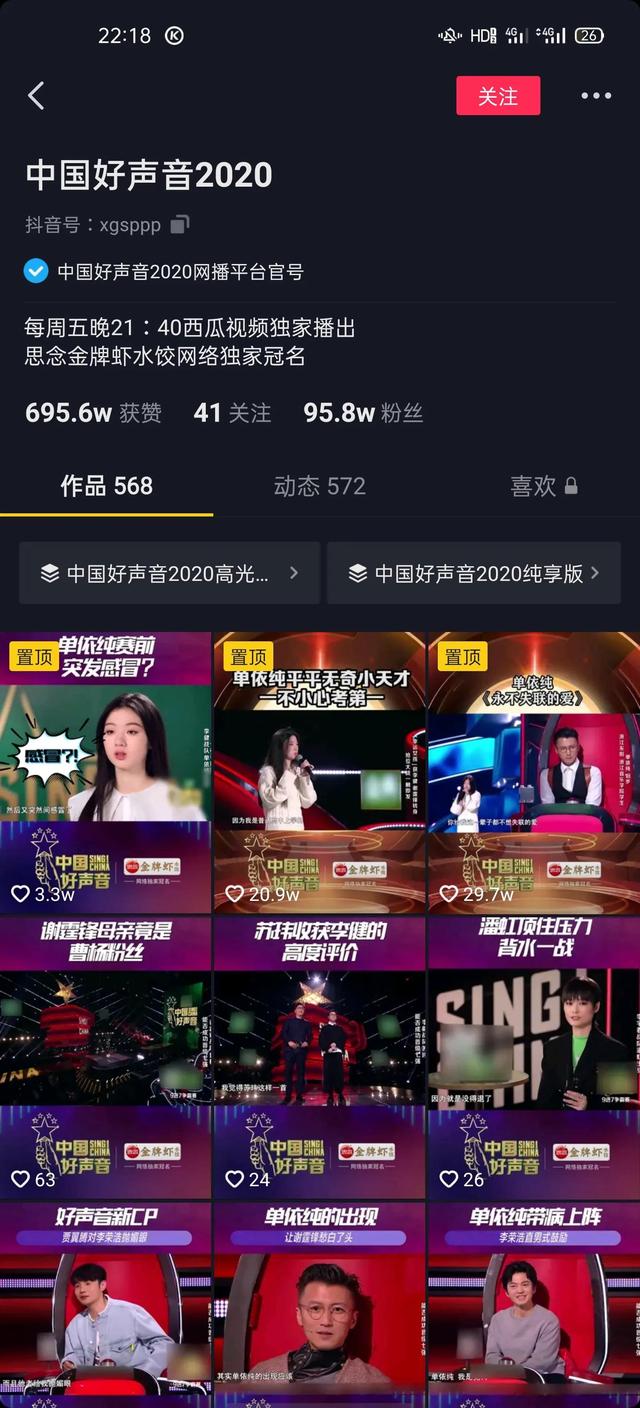Image resolution: width=640 pixels, height=1408 pixels.
Task: View the 41 关注 following list
Action: pyautogui.click(x=232, y=413)
